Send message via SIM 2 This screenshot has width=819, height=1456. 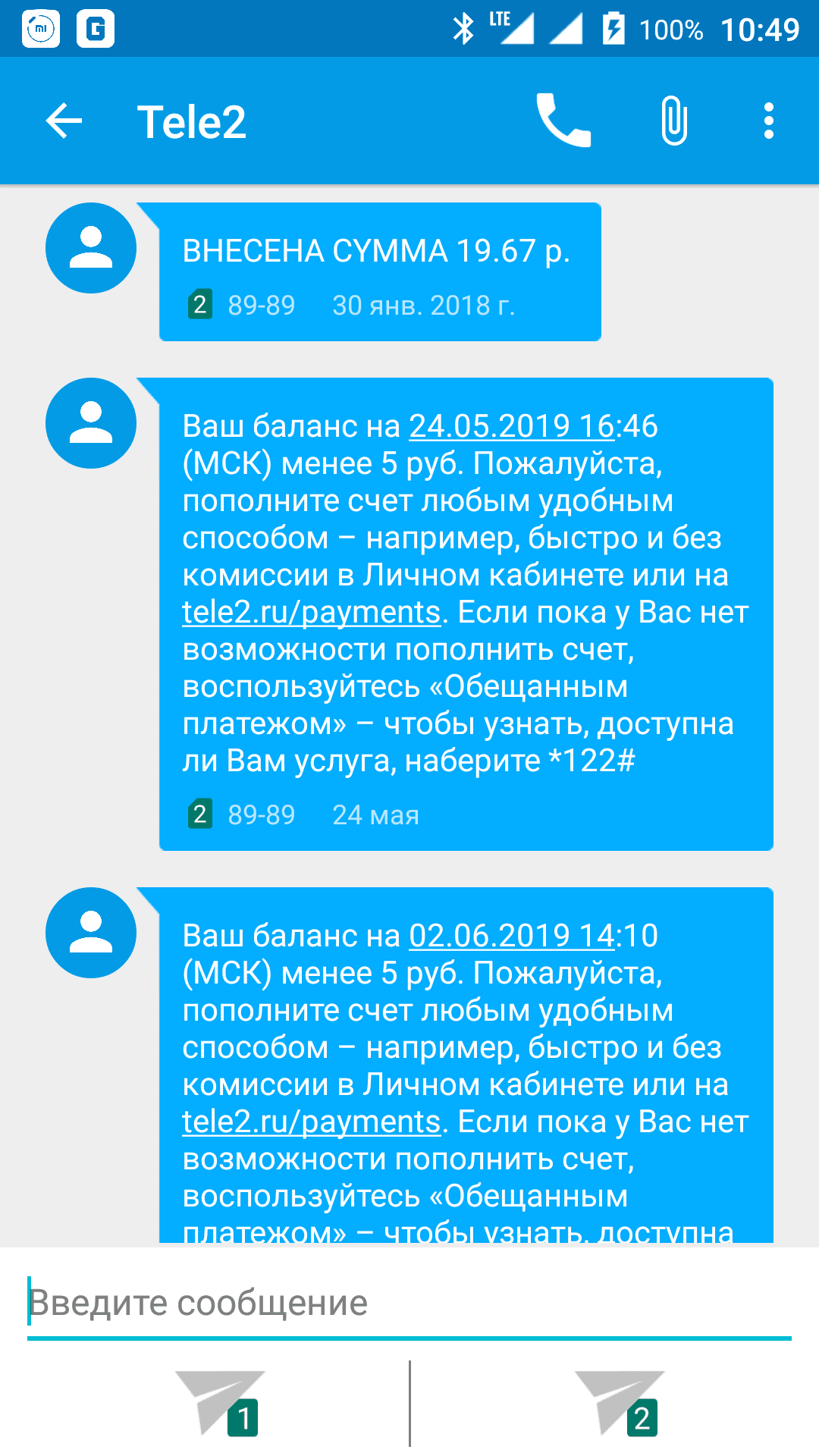coord(620,1403)
